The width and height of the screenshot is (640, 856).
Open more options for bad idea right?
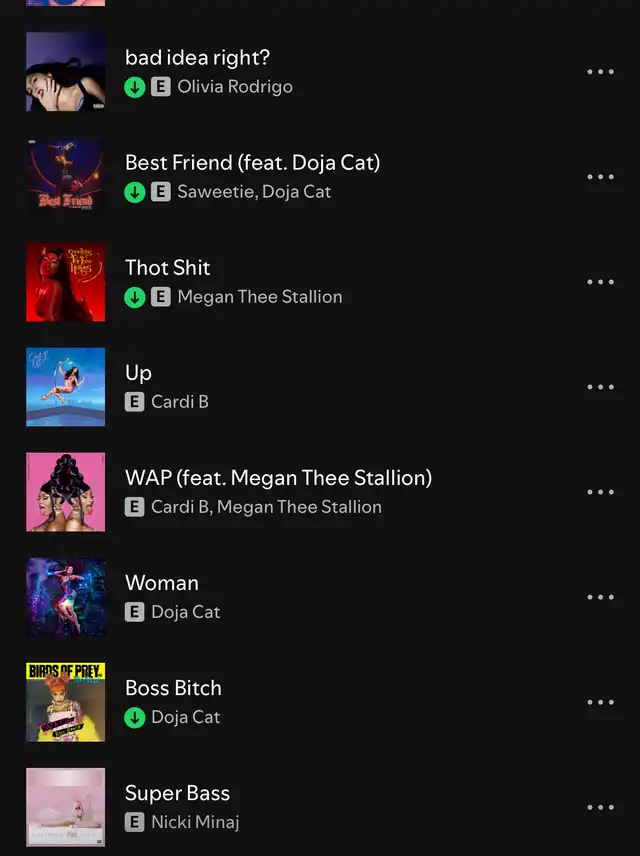tap(600, 72)
